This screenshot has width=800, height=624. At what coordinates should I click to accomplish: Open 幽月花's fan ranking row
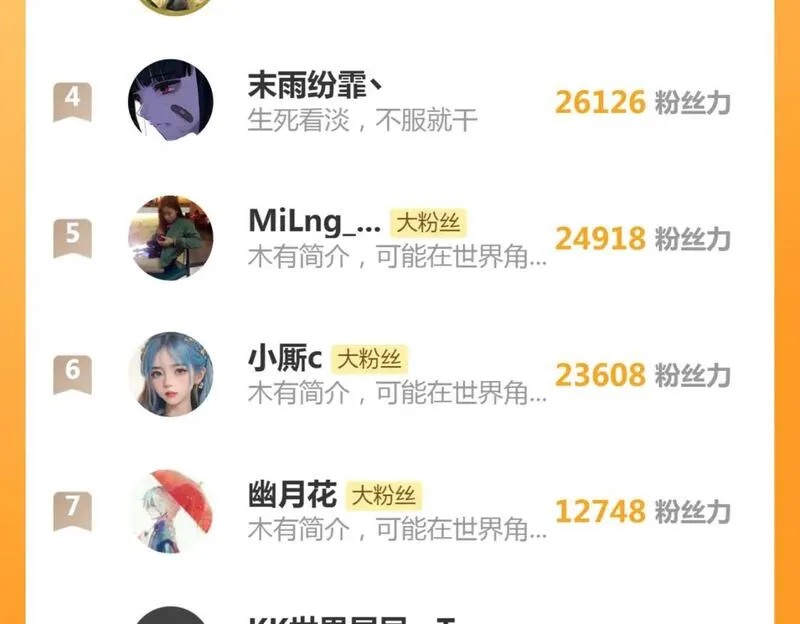click(400, 511)
